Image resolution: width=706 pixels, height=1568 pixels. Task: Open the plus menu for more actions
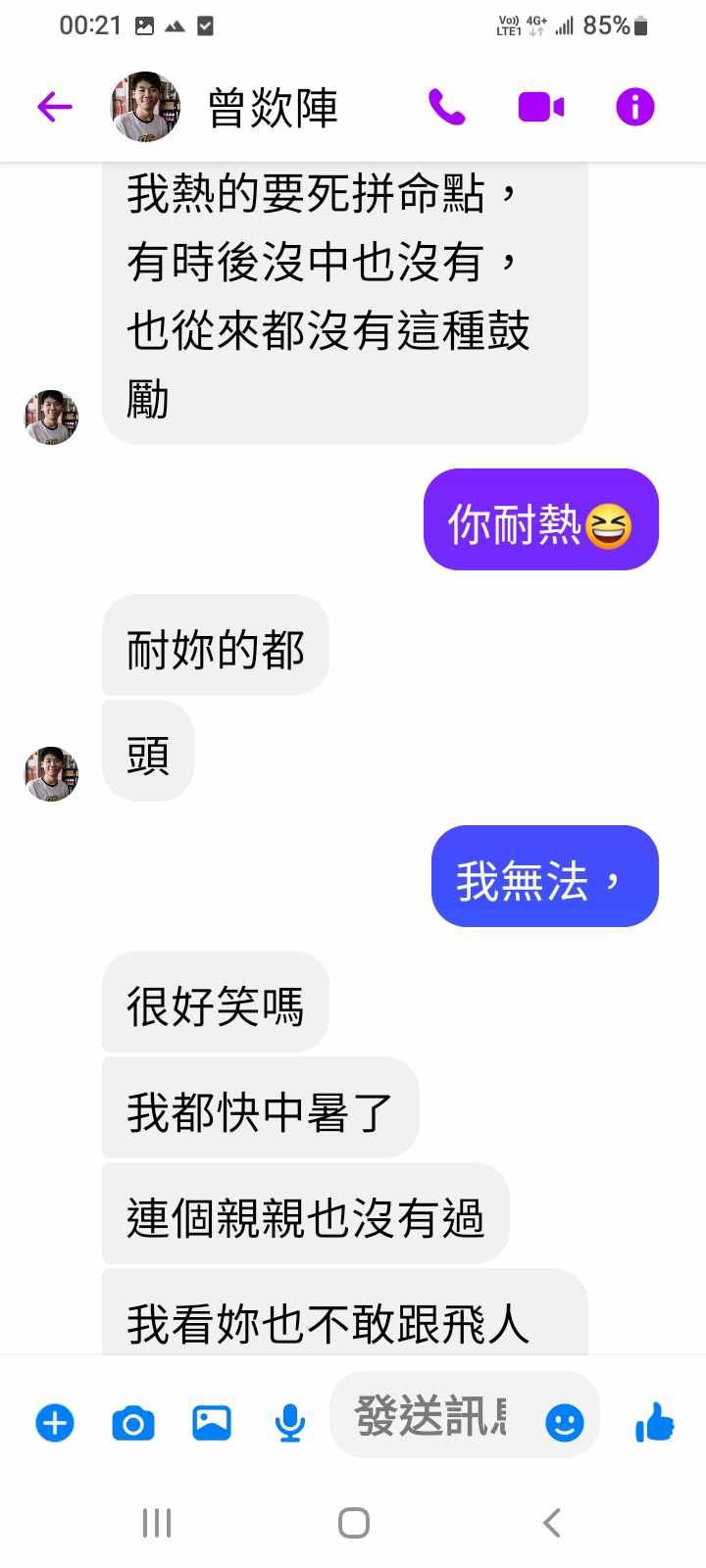click(x=55, y=1422)
